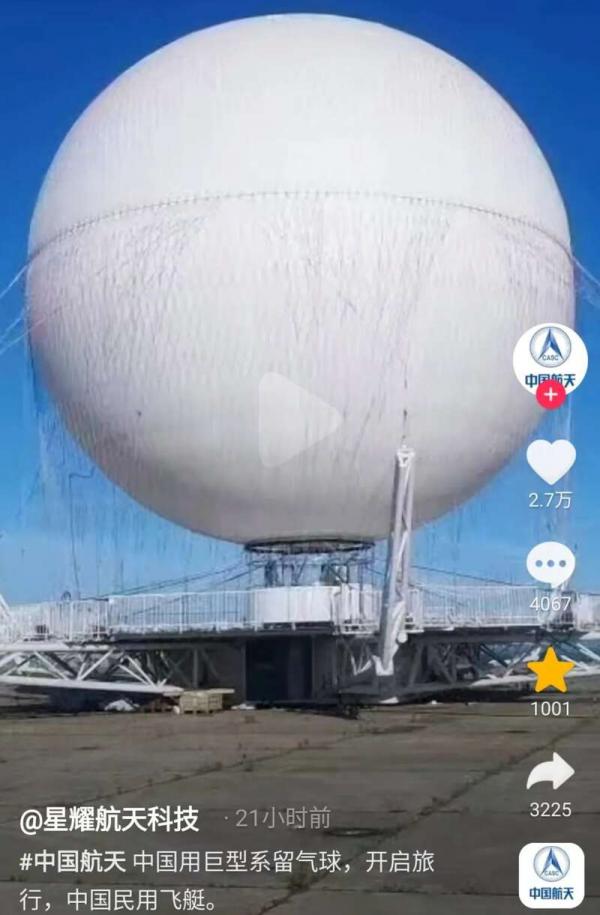Screen dimensions: 600x915
Task: Open the sound disc at bottom right
Action: [x=551, y=875]
